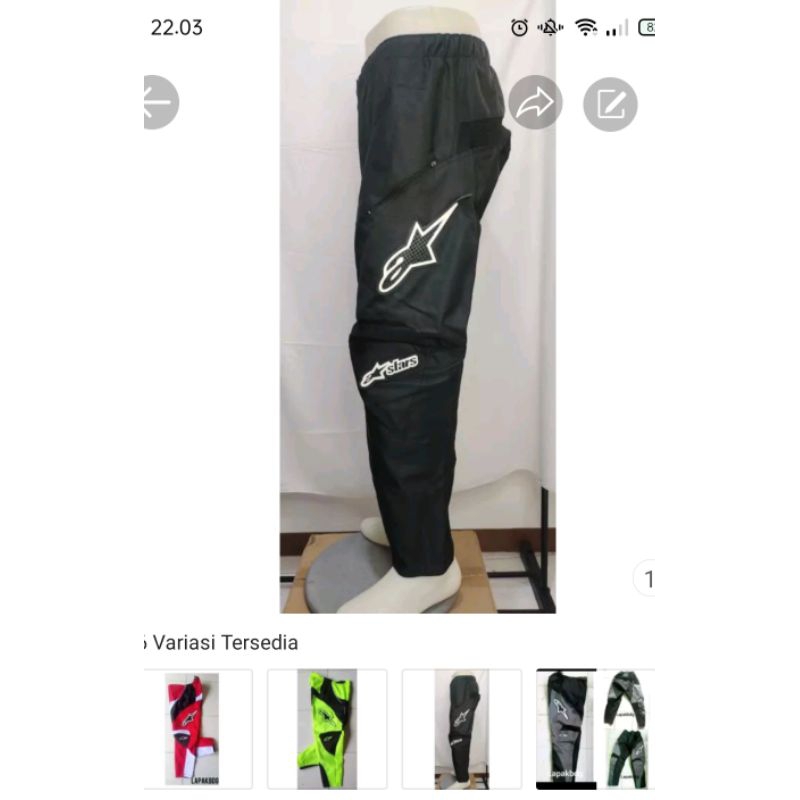Select the black pants variation
Image resolution: width=800 pixels, height=800 pixels.
462,729
